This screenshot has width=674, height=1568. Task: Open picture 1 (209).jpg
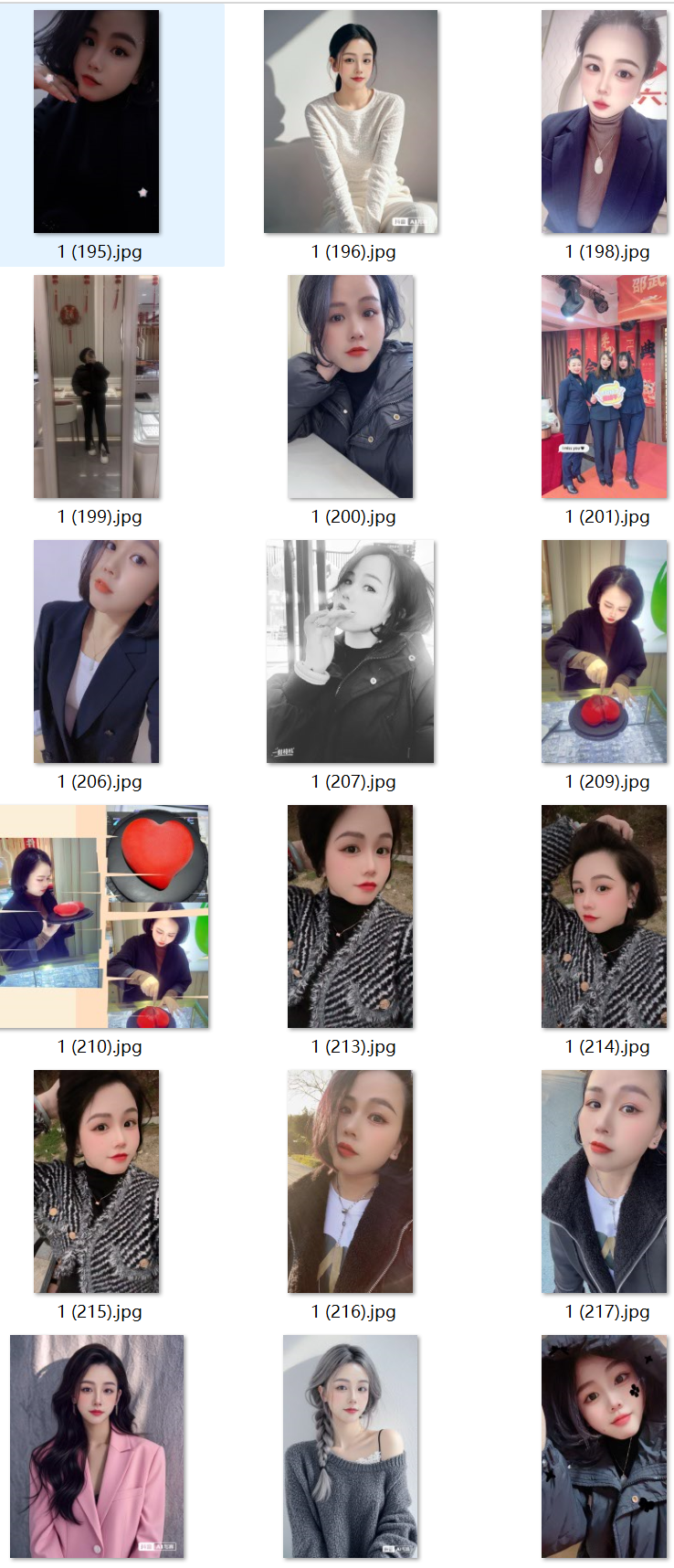tap(604, 652)
